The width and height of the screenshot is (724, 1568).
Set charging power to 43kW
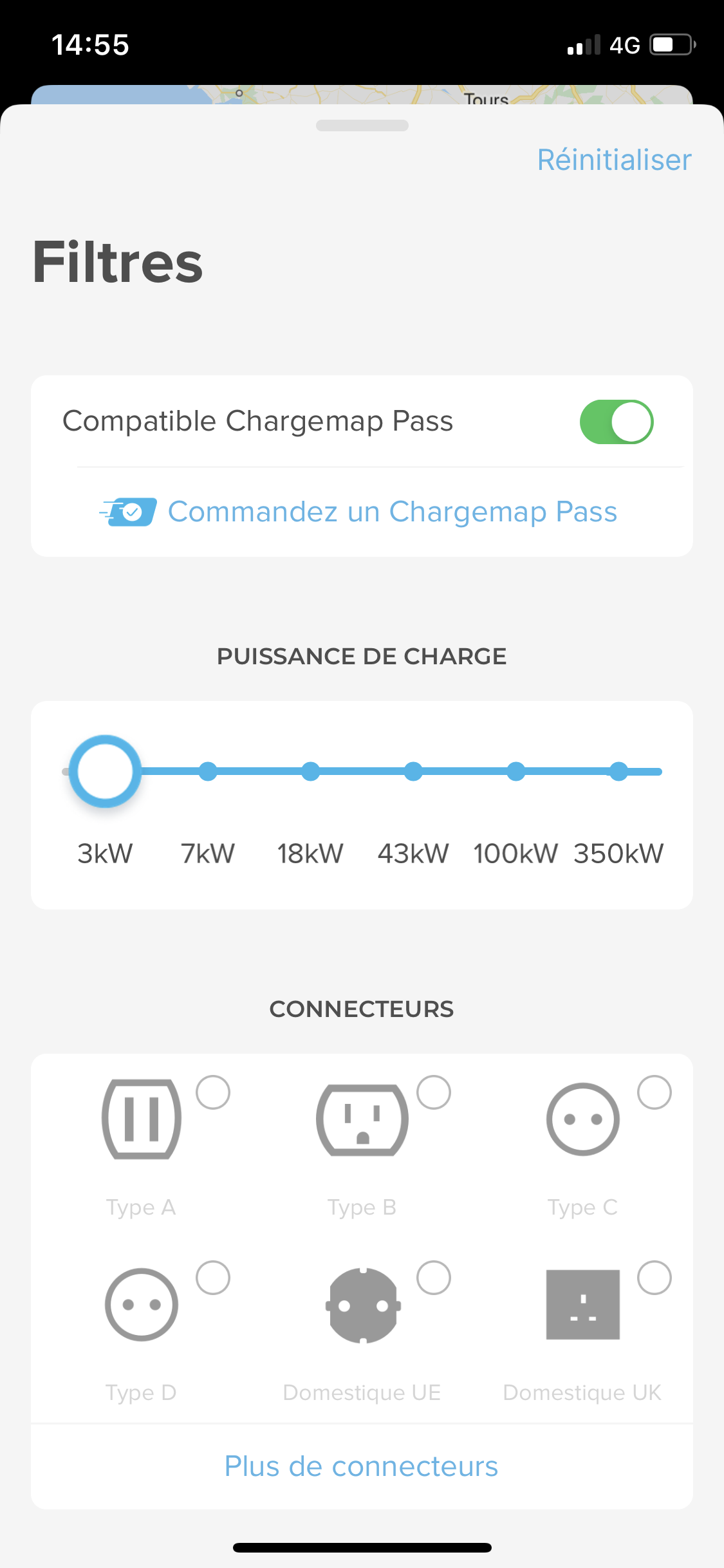point(413,771)
